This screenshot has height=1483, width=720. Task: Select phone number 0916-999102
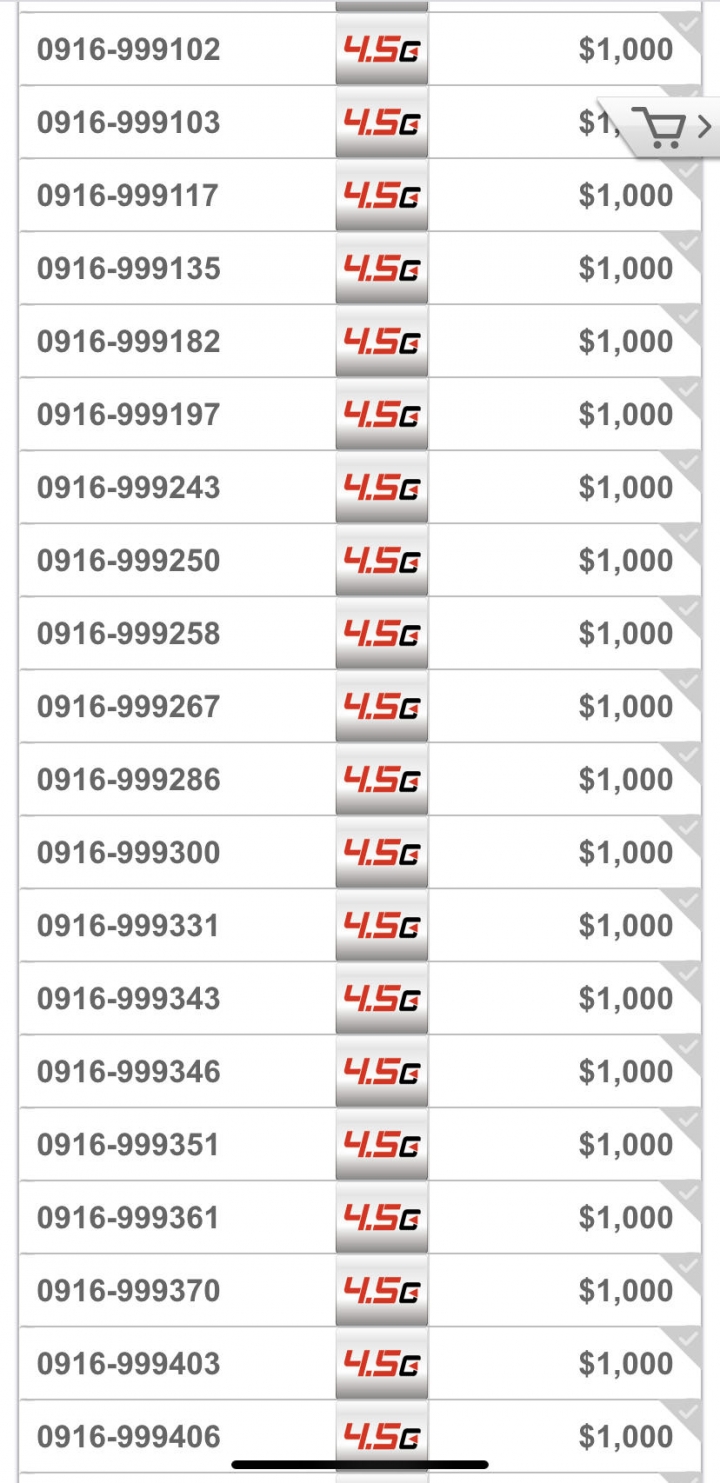(360, 49)
